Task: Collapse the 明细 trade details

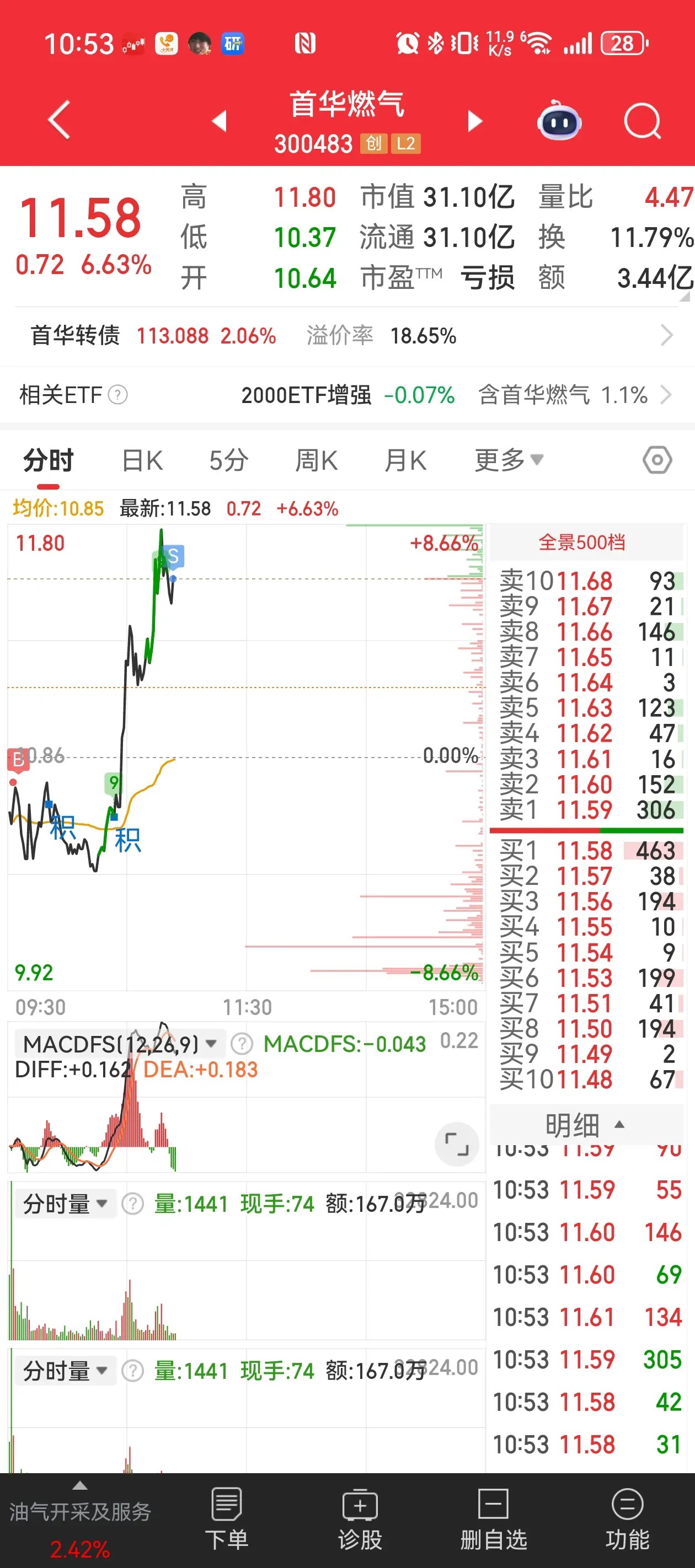Action: (586, 1125)
